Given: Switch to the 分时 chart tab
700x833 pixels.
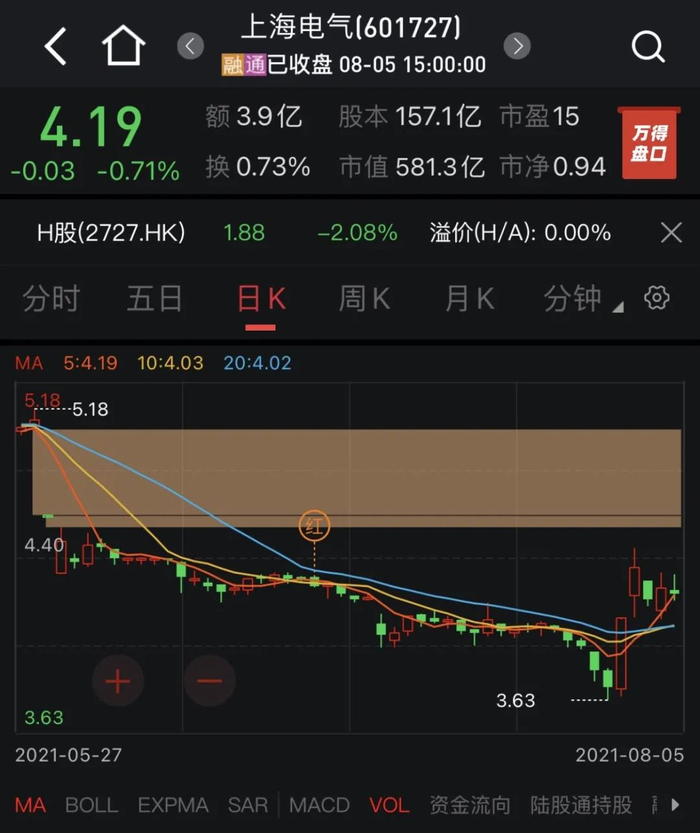Looking at the screenshot, I should point(51,298).
